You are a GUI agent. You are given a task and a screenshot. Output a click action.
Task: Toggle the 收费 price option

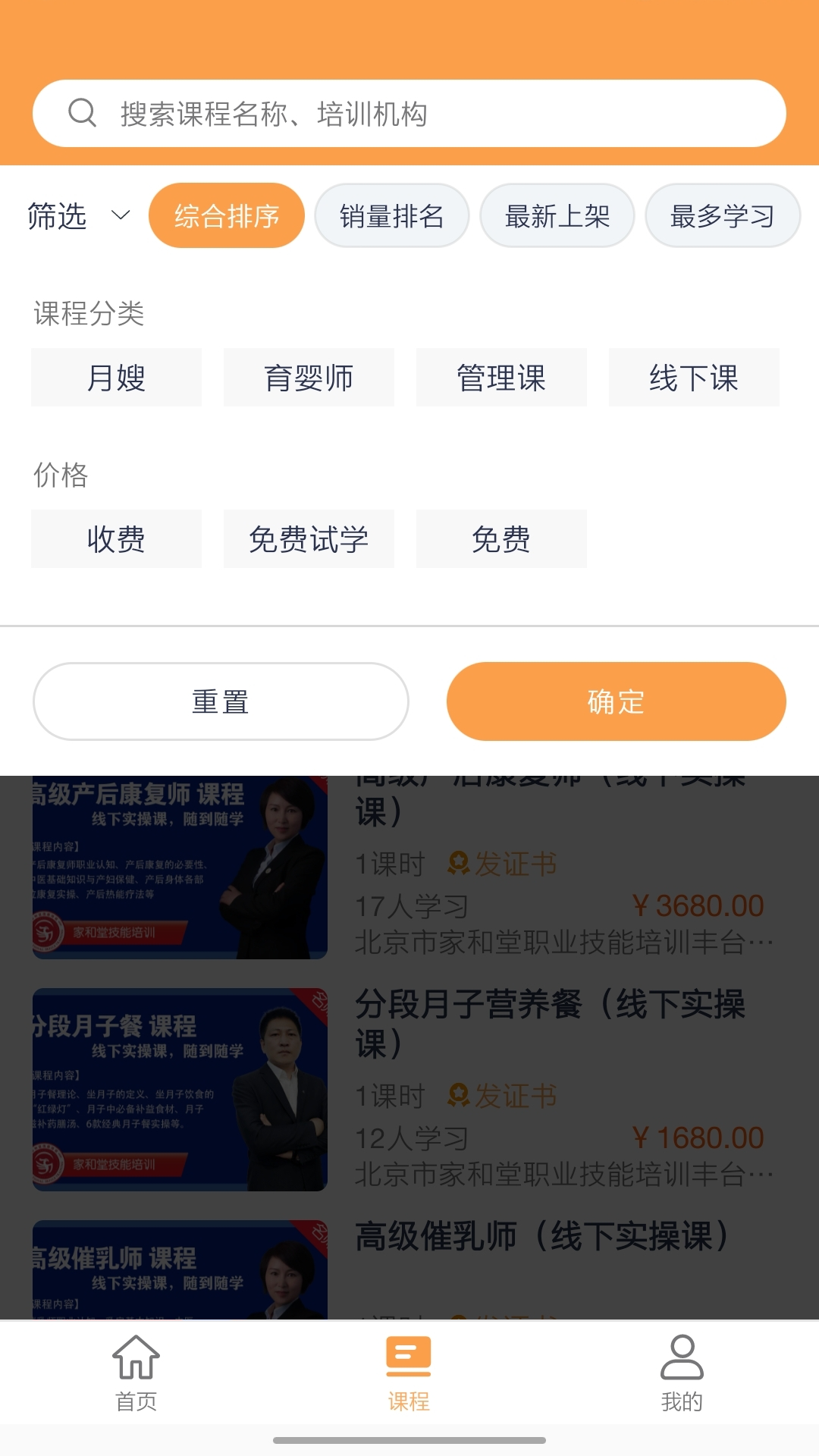point(115,538)
